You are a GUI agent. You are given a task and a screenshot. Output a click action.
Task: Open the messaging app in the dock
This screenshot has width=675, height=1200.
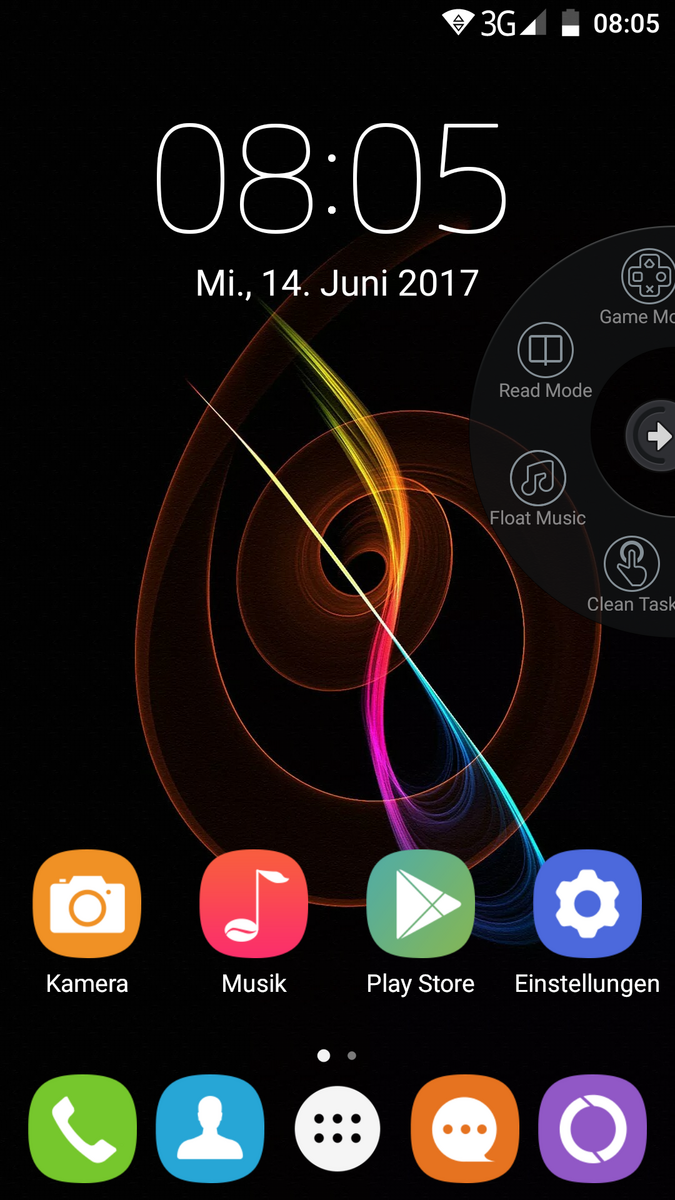click(x=465, y=1130)
